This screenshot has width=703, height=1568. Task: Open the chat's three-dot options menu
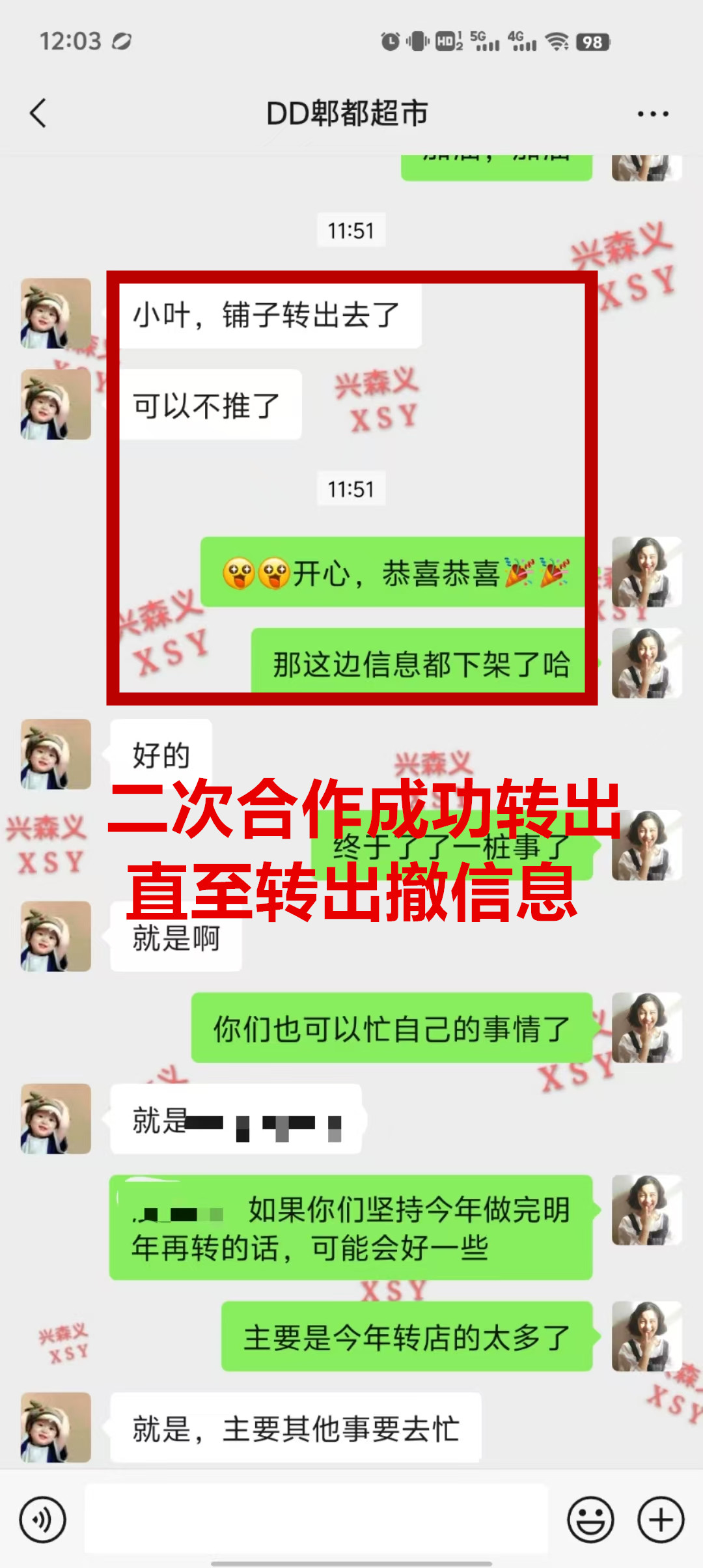click(653, 114)
